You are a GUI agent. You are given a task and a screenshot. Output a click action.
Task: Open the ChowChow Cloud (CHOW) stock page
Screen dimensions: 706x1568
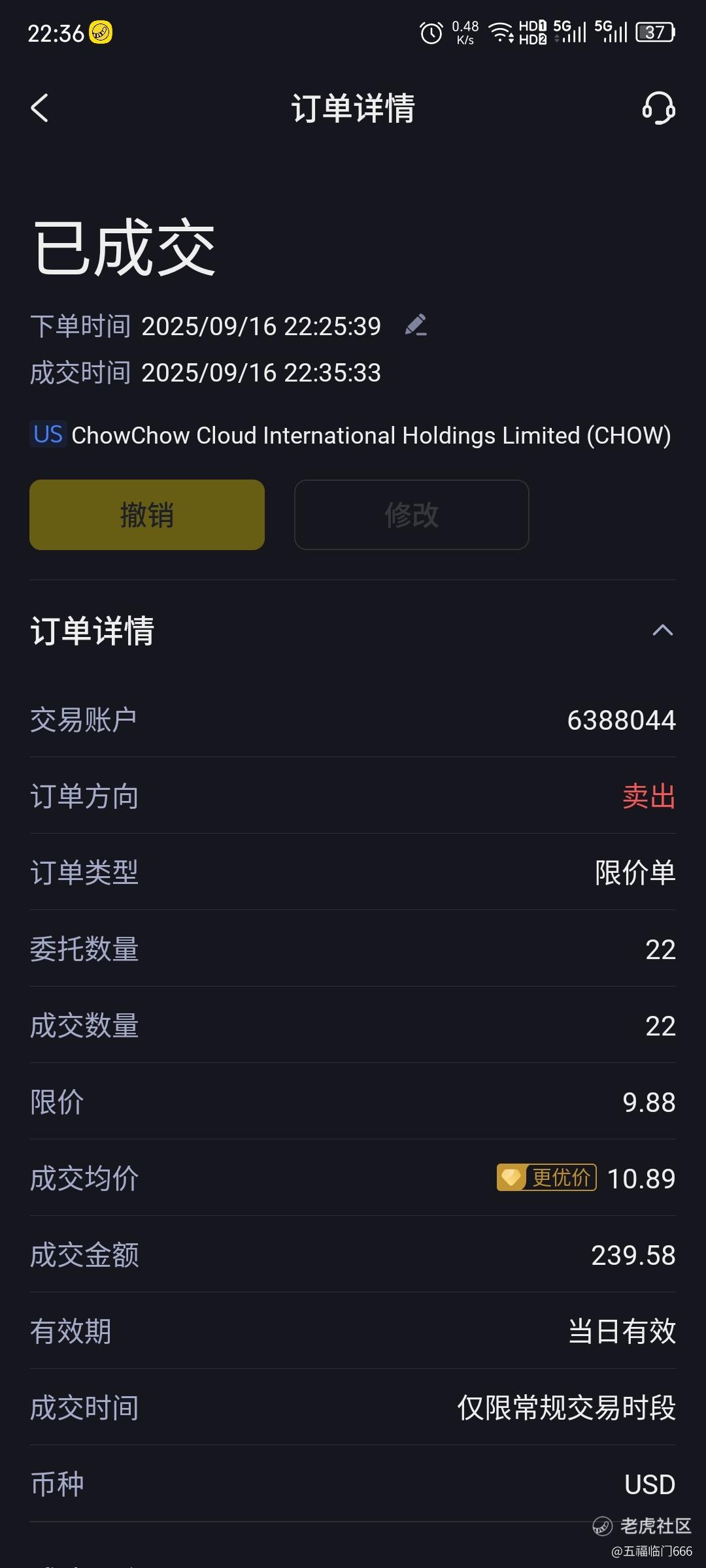tap(371, 435)
